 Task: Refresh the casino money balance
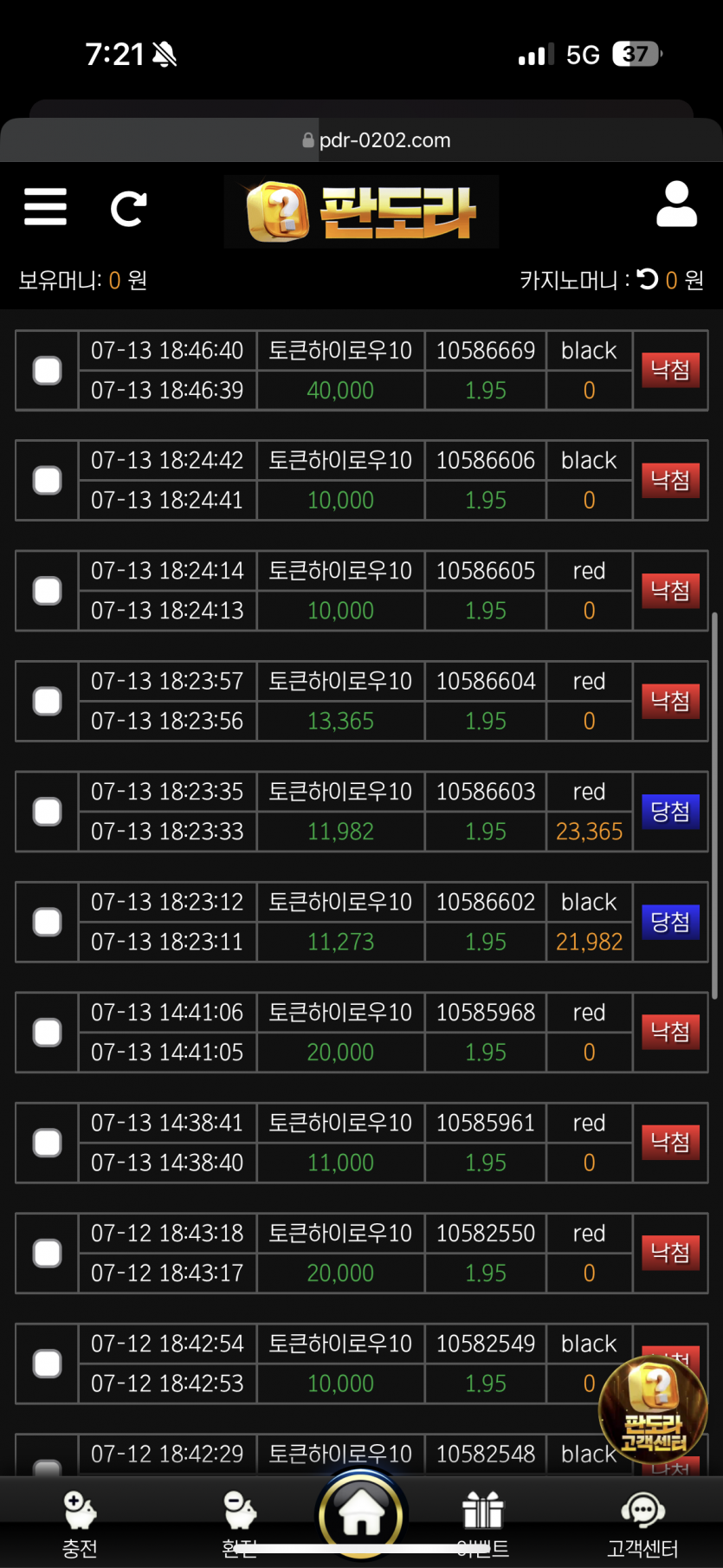click(x=648, y=279)
